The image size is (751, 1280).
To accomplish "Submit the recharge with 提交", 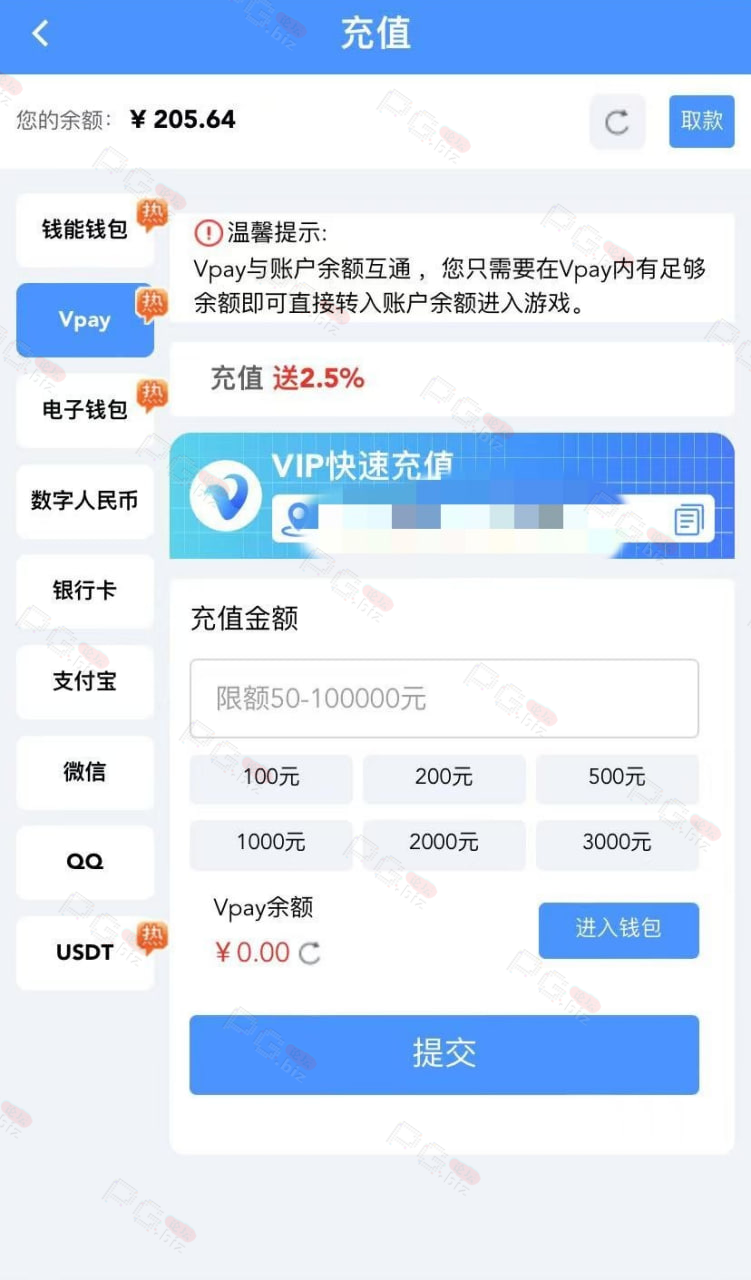I will click(444, 1054).
